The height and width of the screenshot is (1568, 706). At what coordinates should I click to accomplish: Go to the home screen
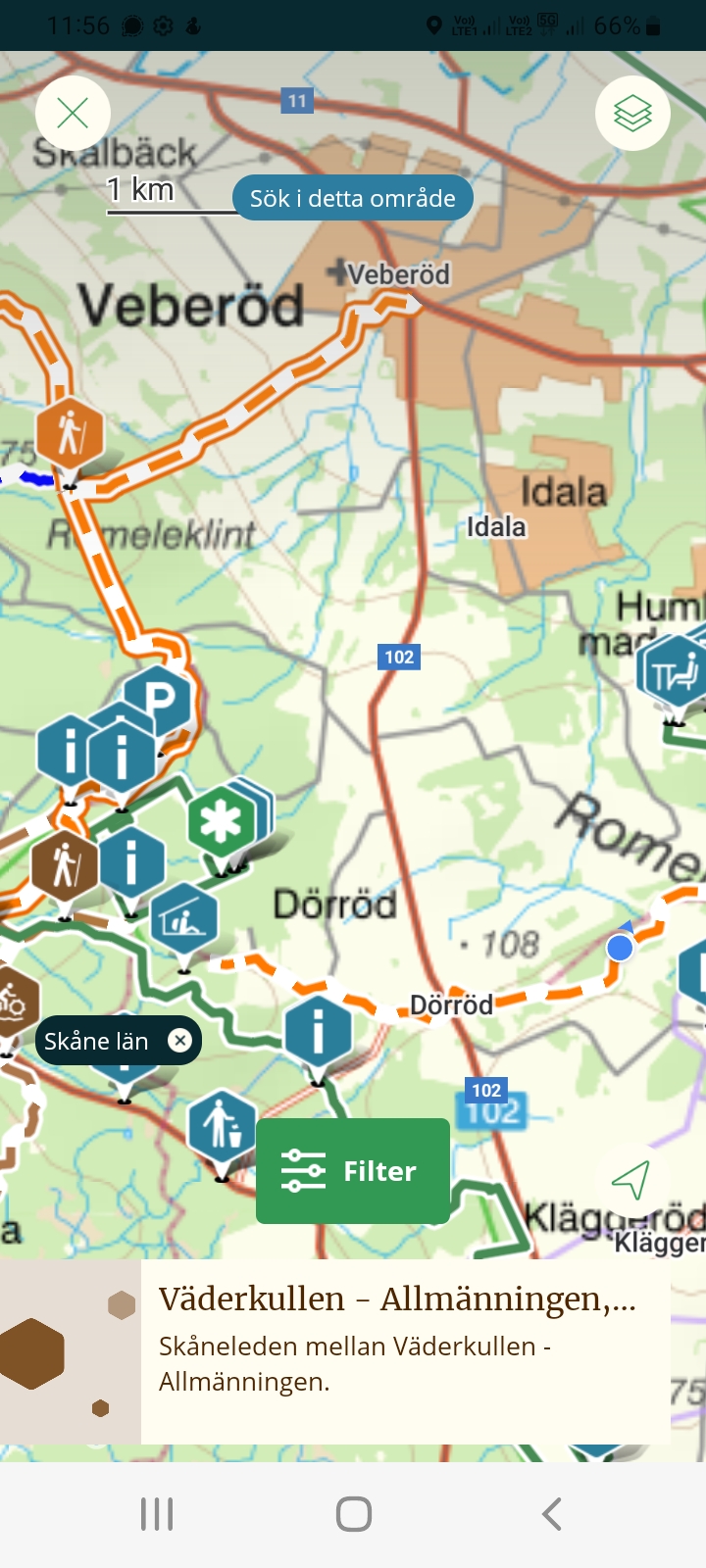point(353,1514)
